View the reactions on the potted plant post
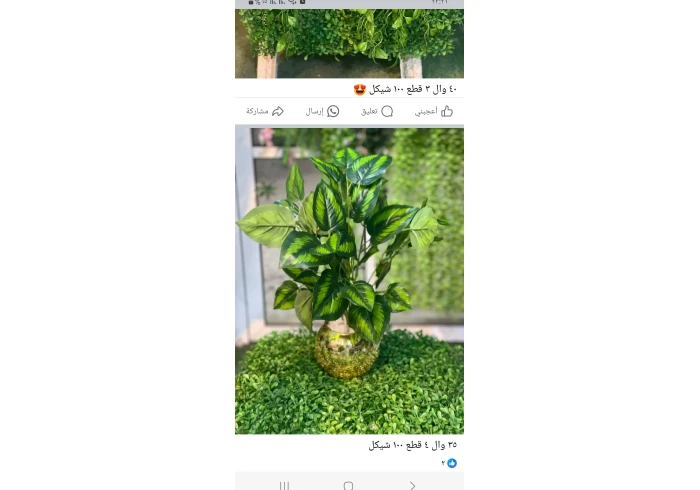The width and height of the screenshot is (700, 490). (449, 463)
